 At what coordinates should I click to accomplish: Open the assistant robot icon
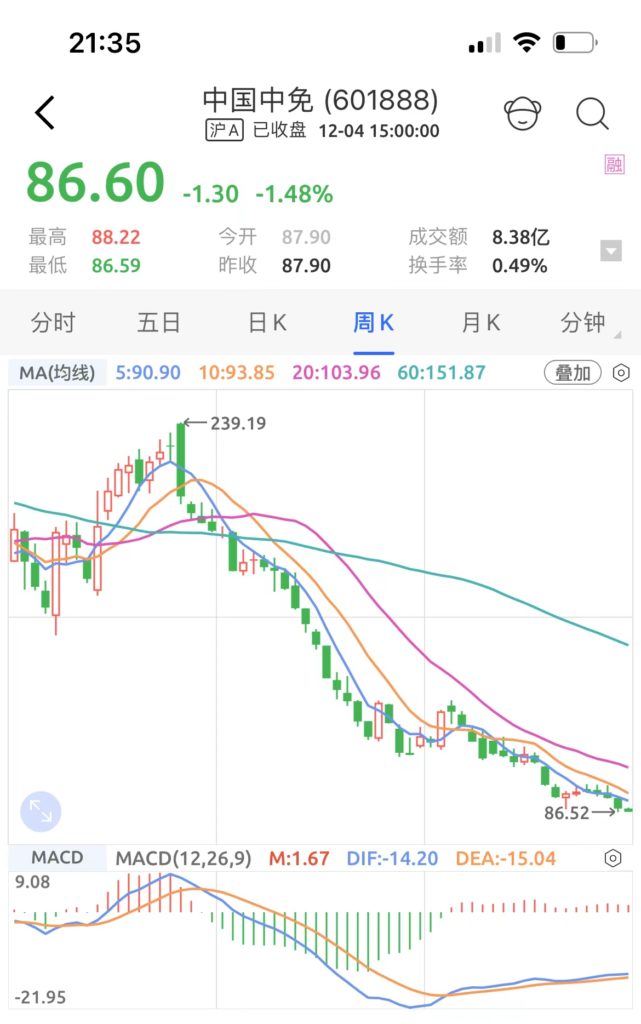click(x=522, y=113)
